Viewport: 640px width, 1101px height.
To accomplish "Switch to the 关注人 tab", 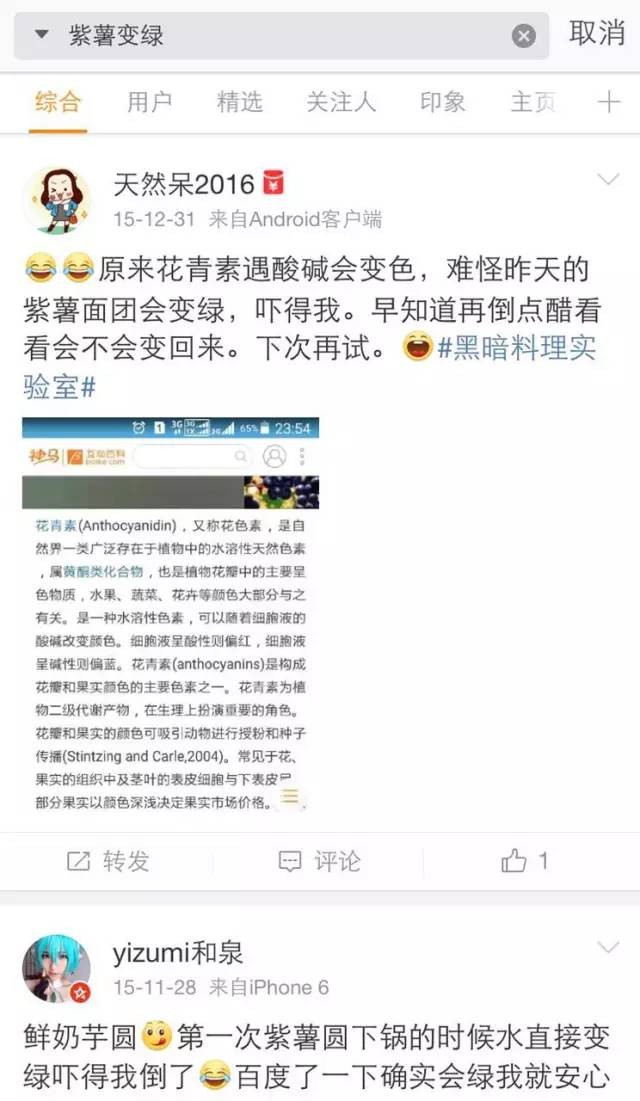I will click(340, 101).
